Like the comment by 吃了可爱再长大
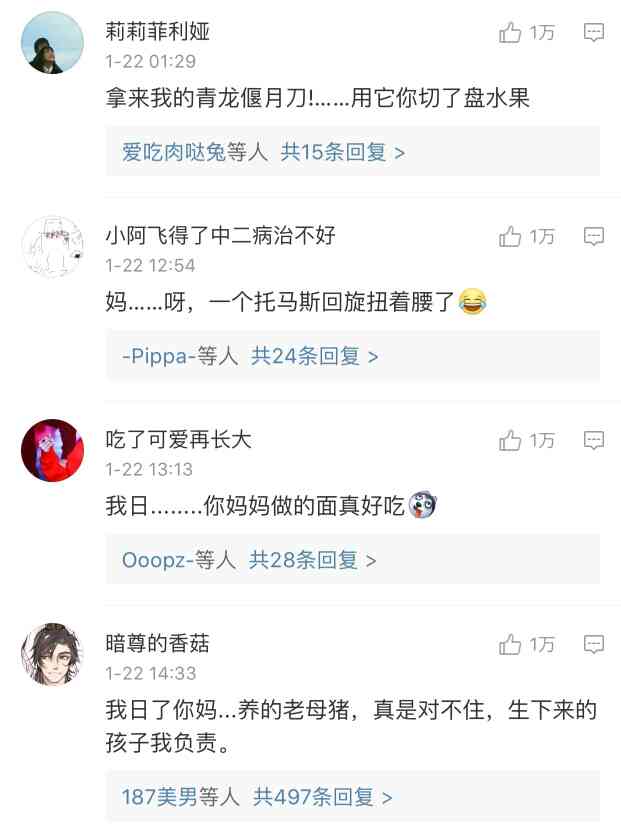This screenshot has height=840, width=621. coord(511,440)
